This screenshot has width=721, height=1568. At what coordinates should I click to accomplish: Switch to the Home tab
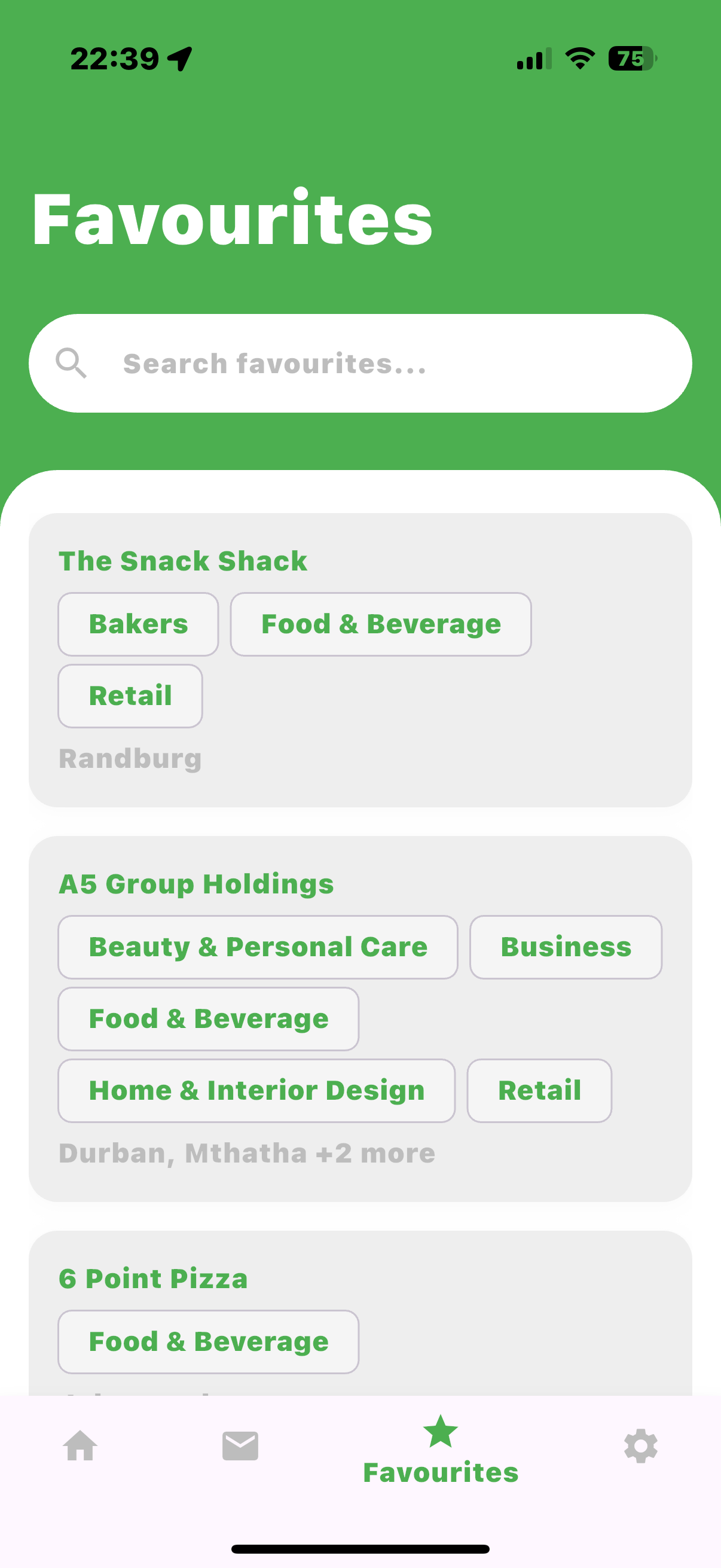80,1446
